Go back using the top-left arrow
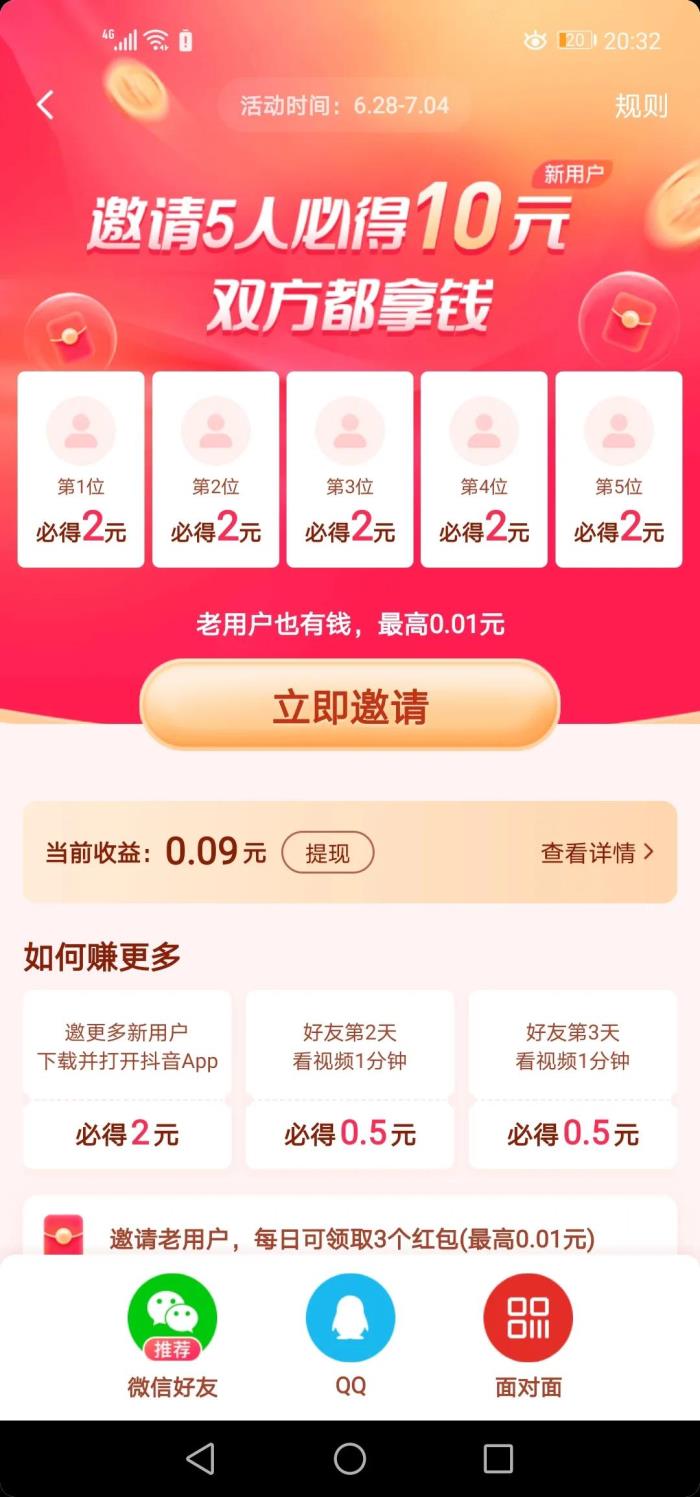The image size is (700, 1497). coord(45,105)
